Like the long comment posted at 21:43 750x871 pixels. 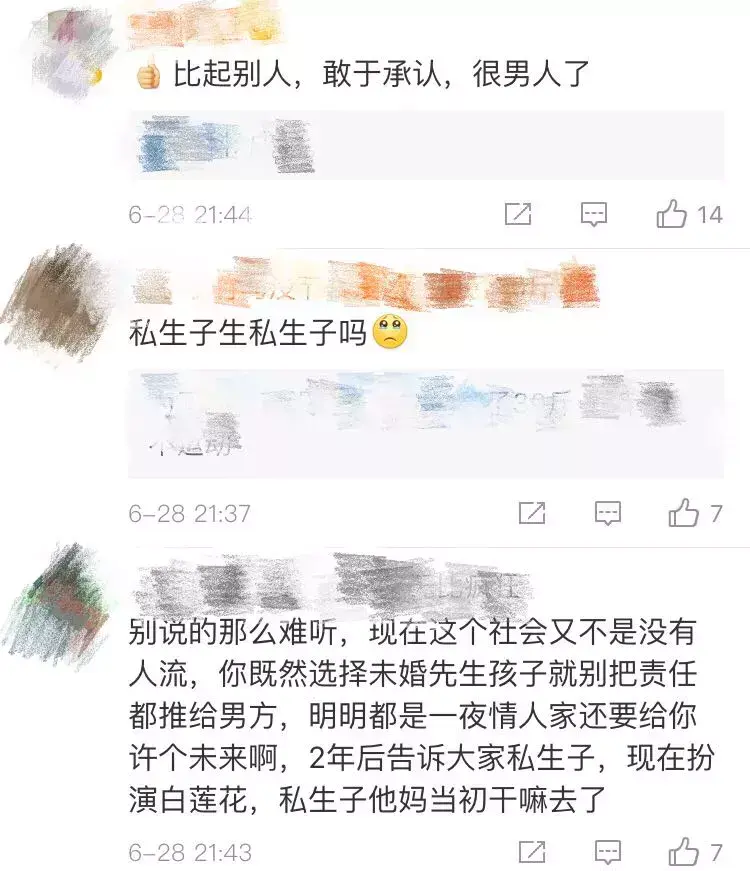click(x=684, y=852)
